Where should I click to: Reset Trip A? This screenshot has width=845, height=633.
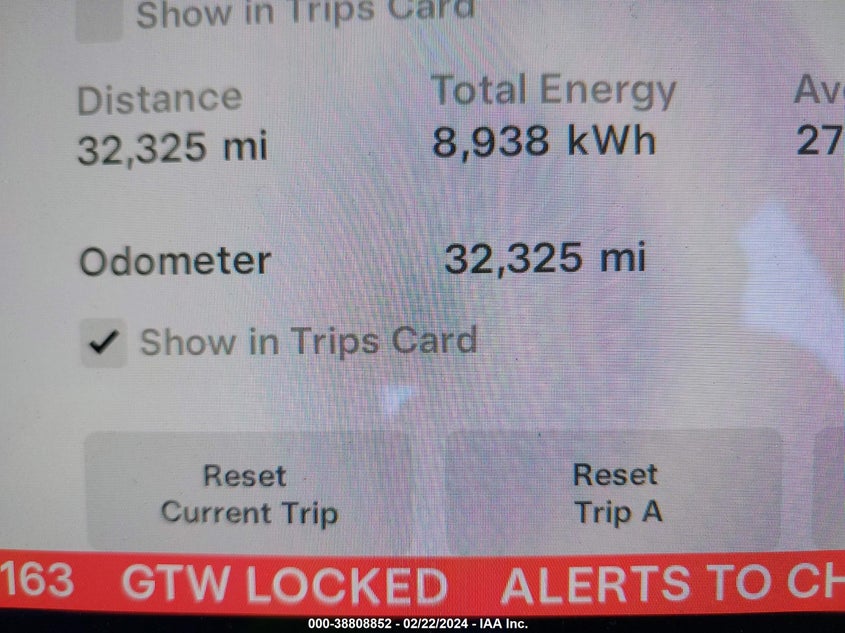(x=614, y=492)
